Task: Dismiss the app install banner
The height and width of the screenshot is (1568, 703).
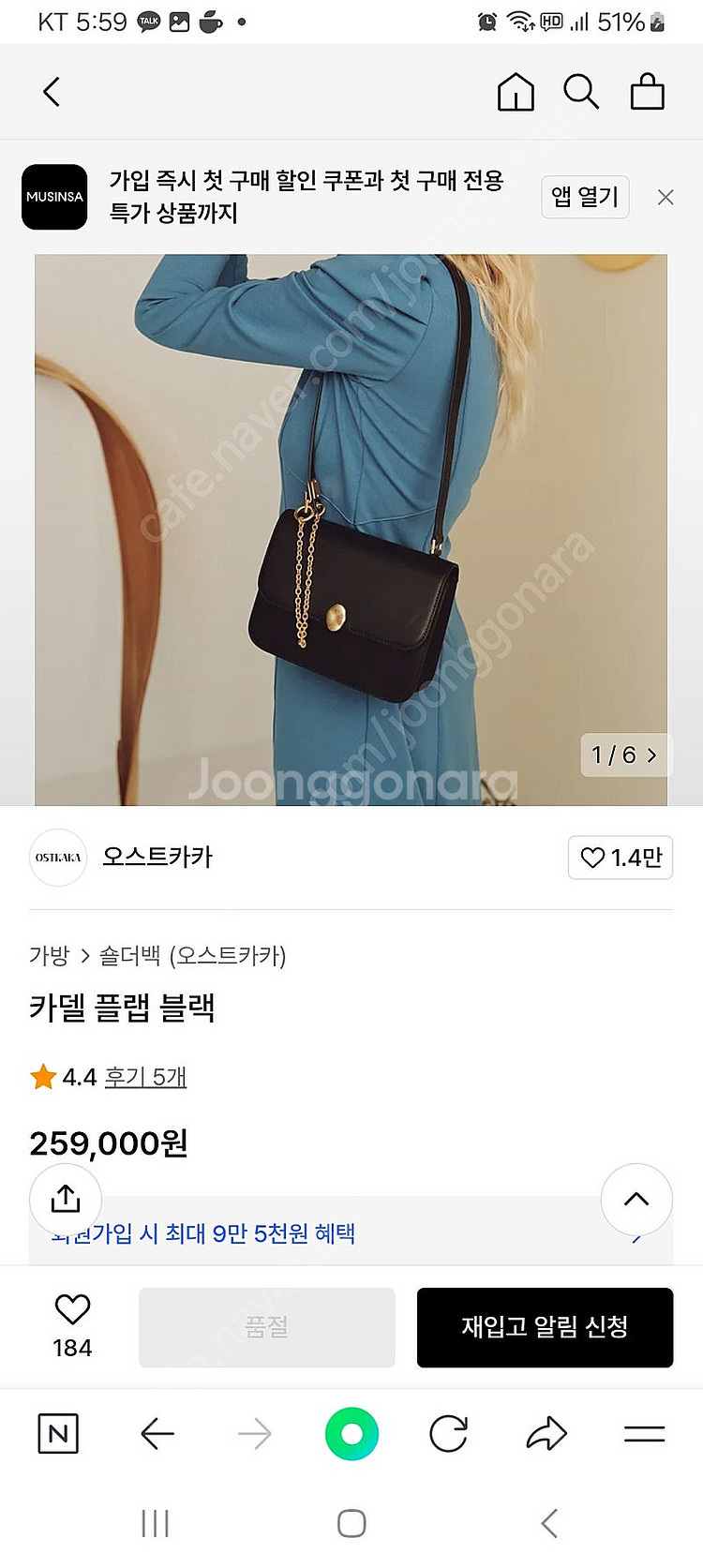Action: (x=666, y=197)
